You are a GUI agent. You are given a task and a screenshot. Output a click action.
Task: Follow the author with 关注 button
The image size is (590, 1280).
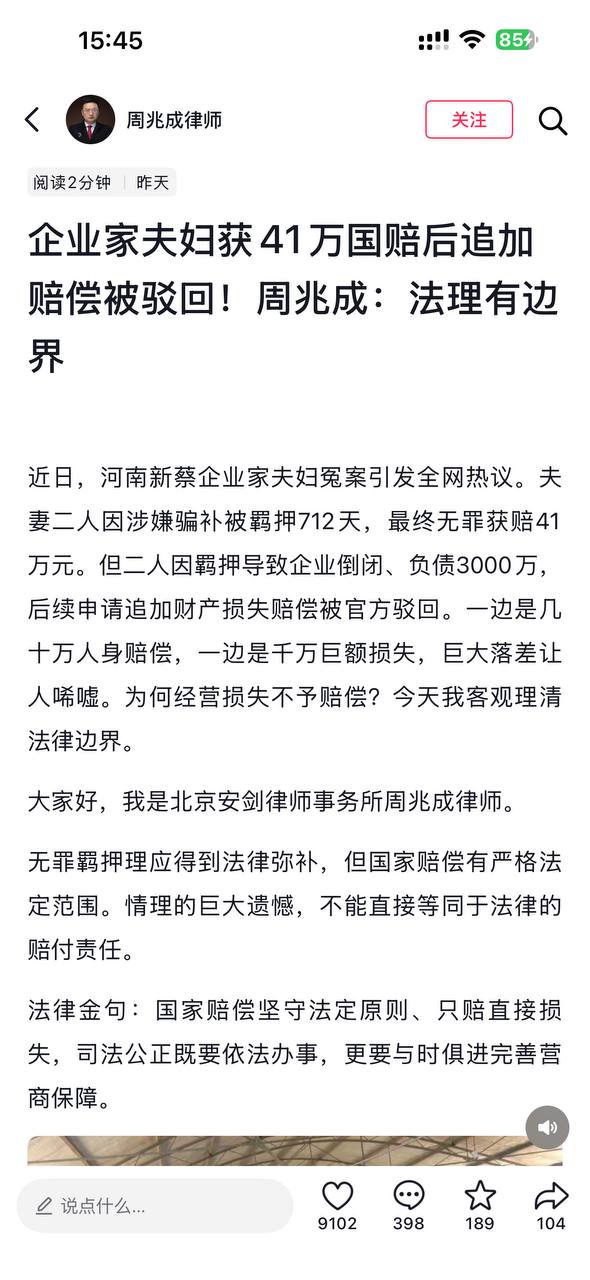(469, 120)
